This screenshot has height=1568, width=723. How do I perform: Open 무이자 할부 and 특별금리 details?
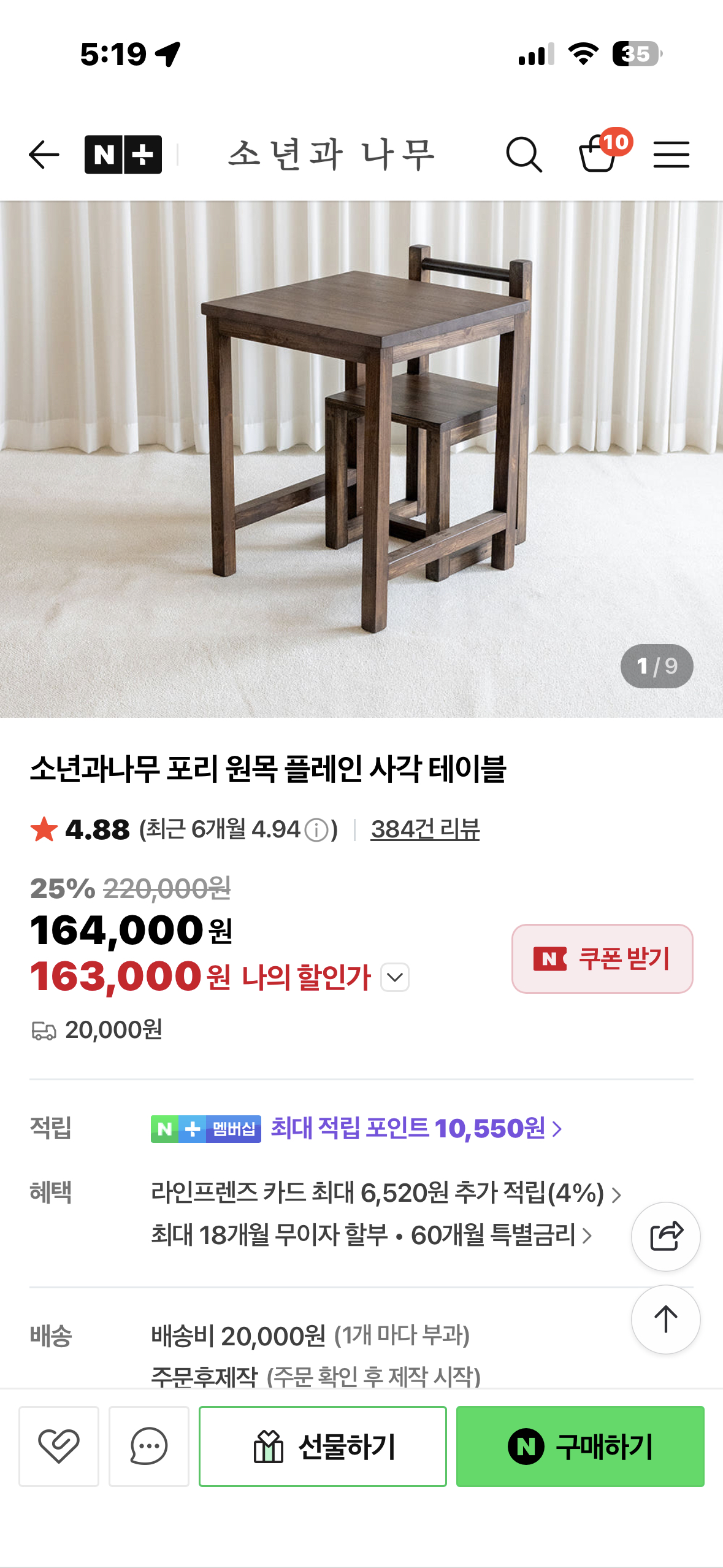(x=372, y=1235)
